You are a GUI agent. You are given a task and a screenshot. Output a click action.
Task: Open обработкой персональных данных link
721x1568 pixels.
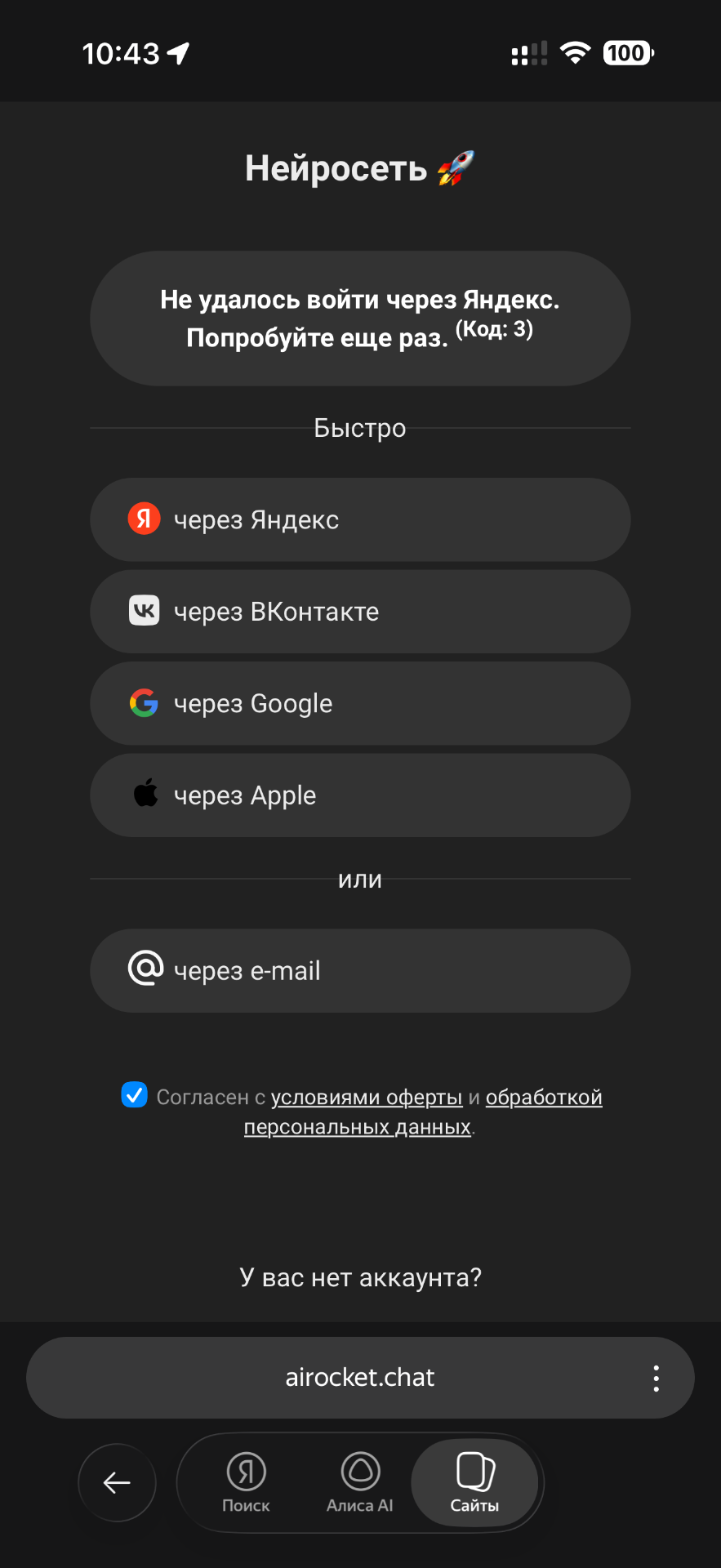[x=543, y=1098]
